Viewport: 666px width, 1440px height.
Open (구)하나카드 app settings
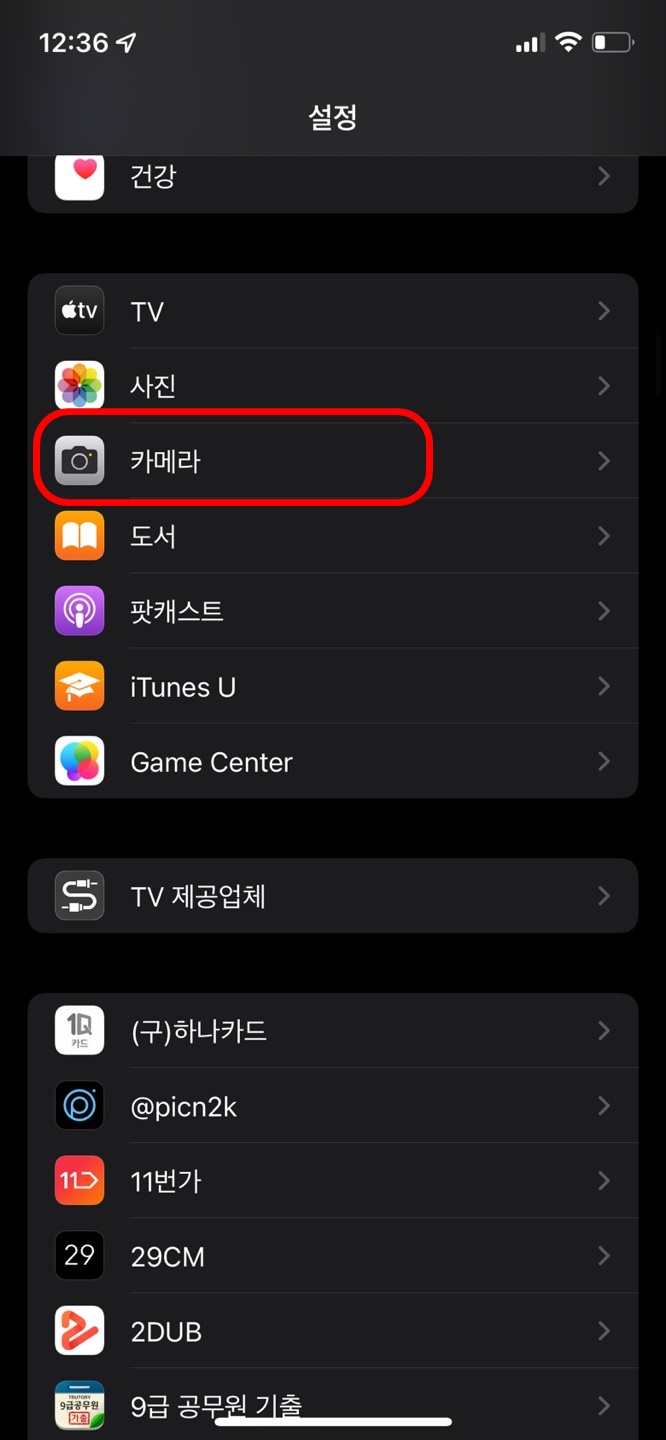333,1031
